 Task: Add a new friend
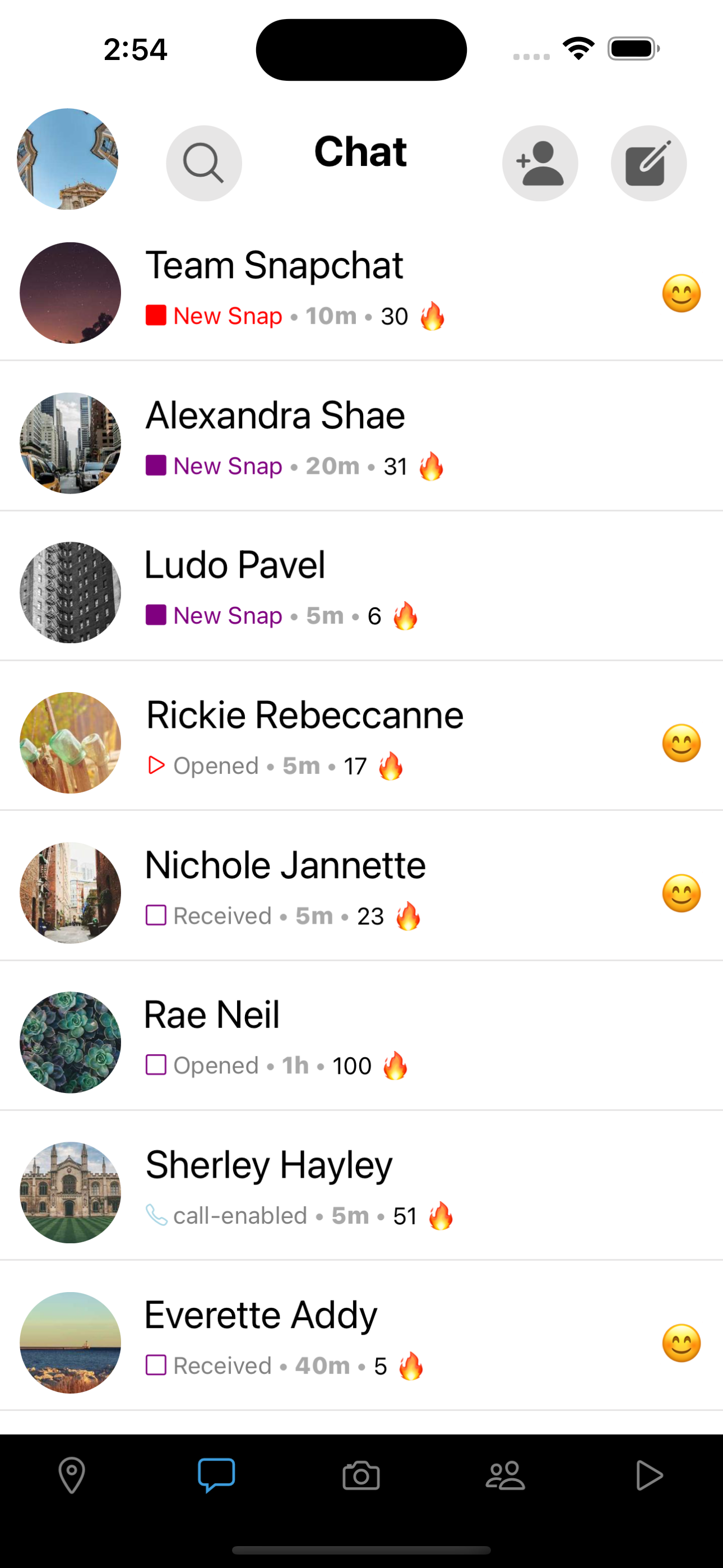(x=540, y=163)
